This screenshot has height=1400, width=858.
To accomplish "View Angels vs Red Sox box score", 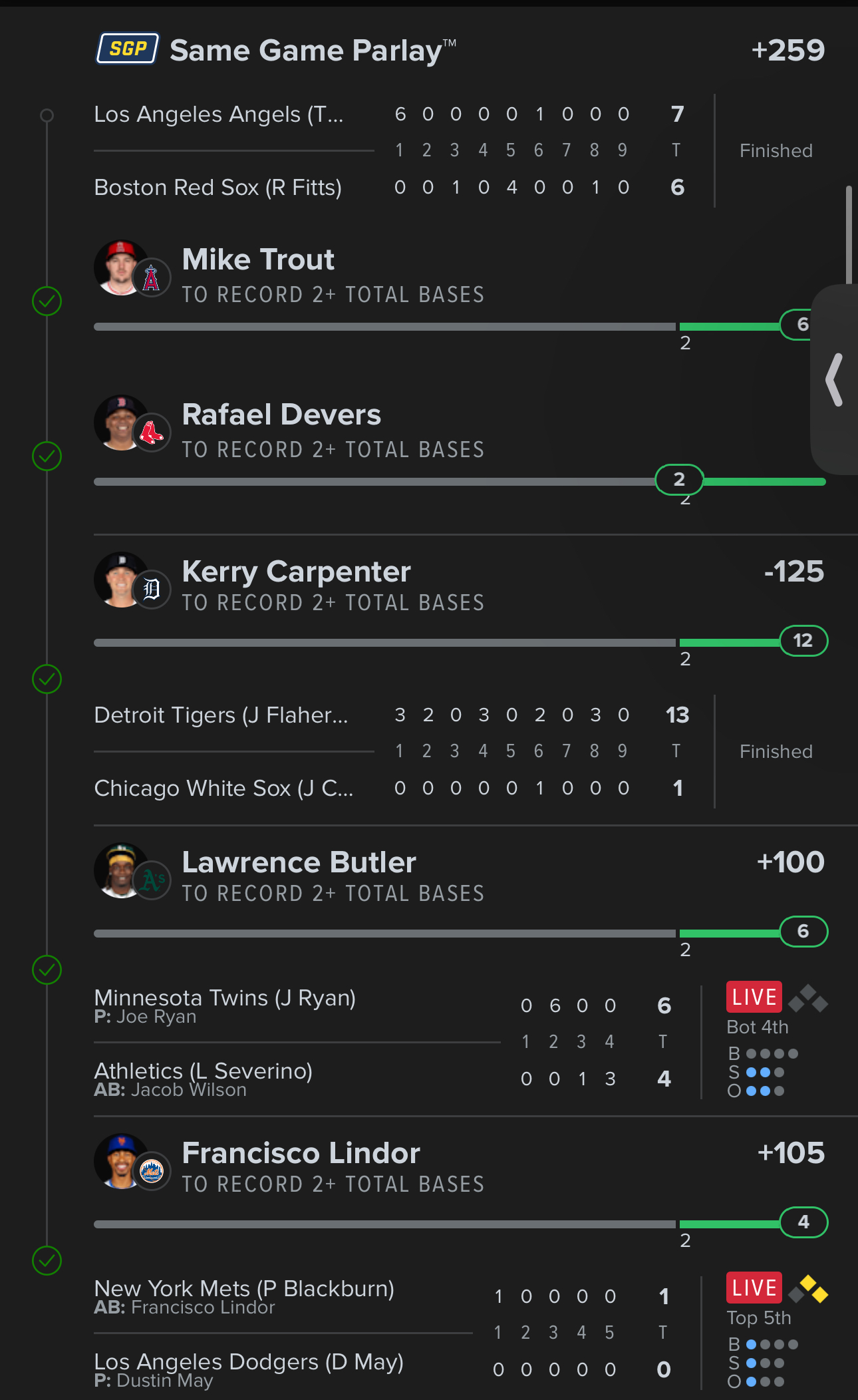I will click(x=399, y=150).
